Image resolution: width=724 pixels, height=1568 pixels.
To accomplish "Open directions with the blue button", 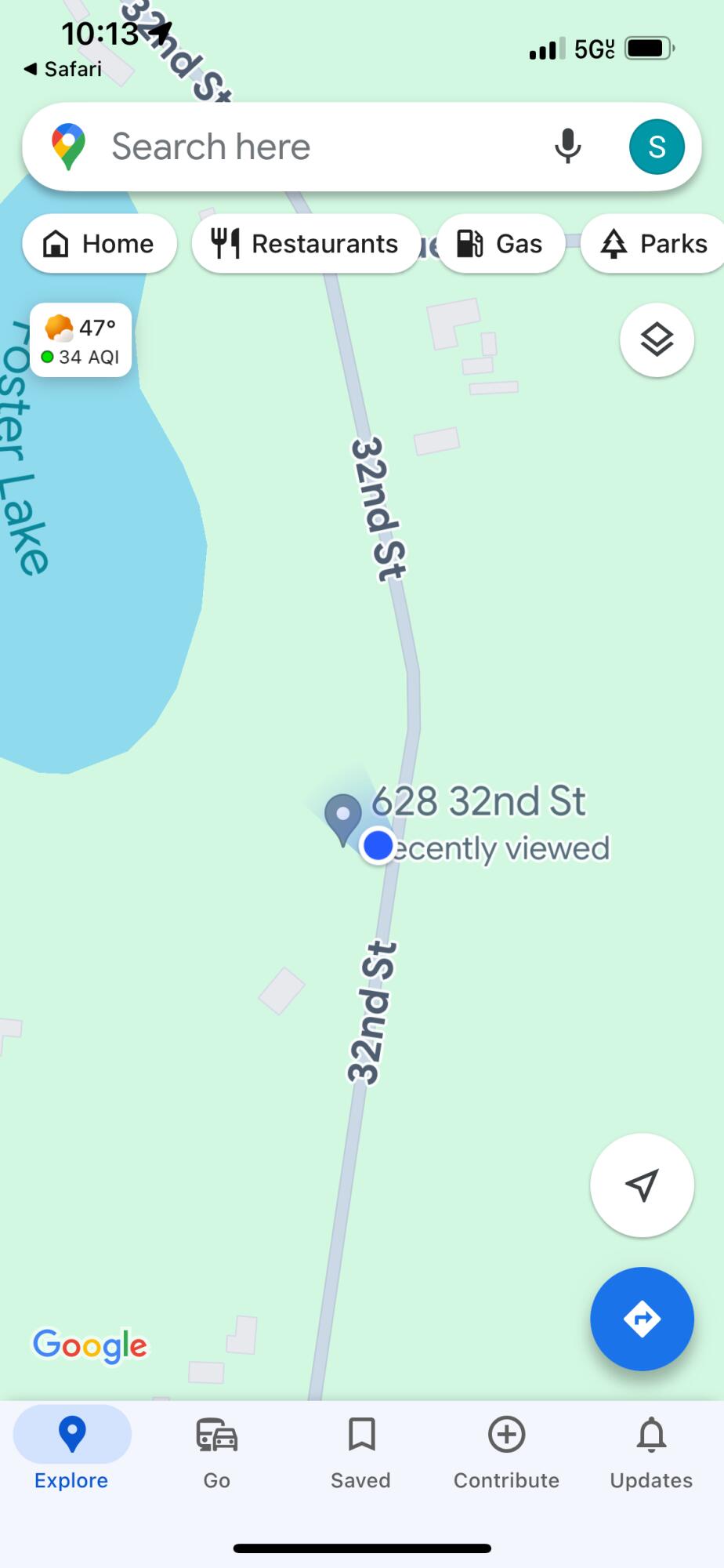I will tap(642, 1319).
